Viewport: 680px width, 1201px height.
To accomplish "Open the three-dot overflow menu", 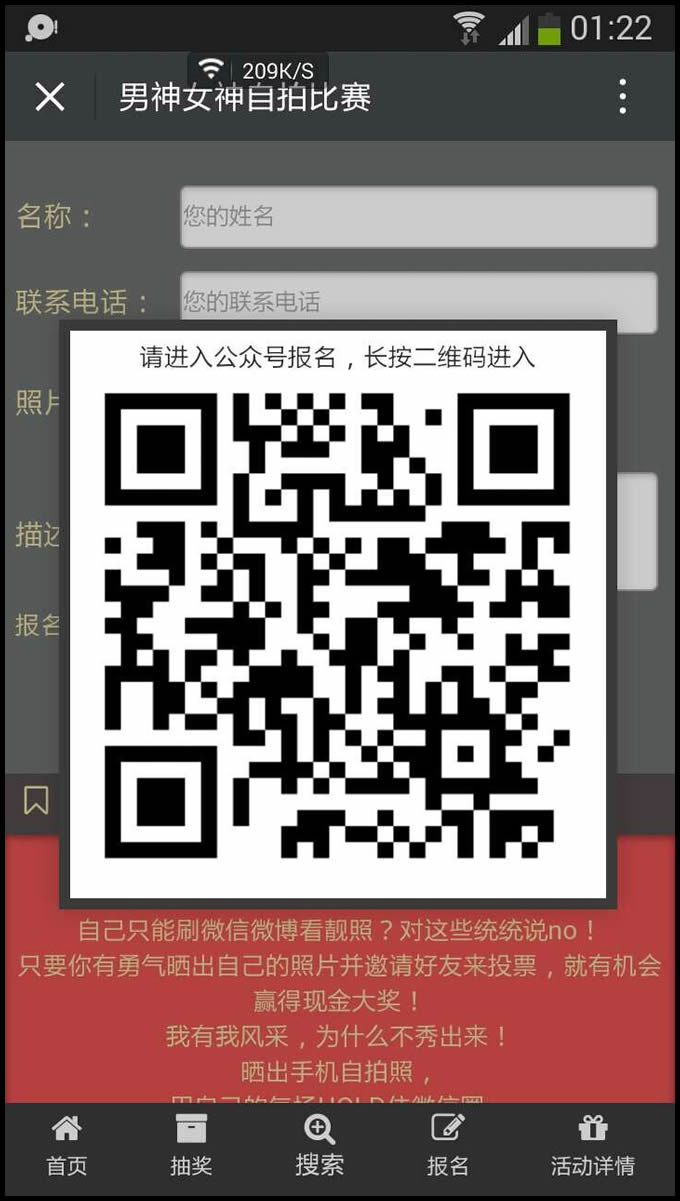I will click(622, 97).
